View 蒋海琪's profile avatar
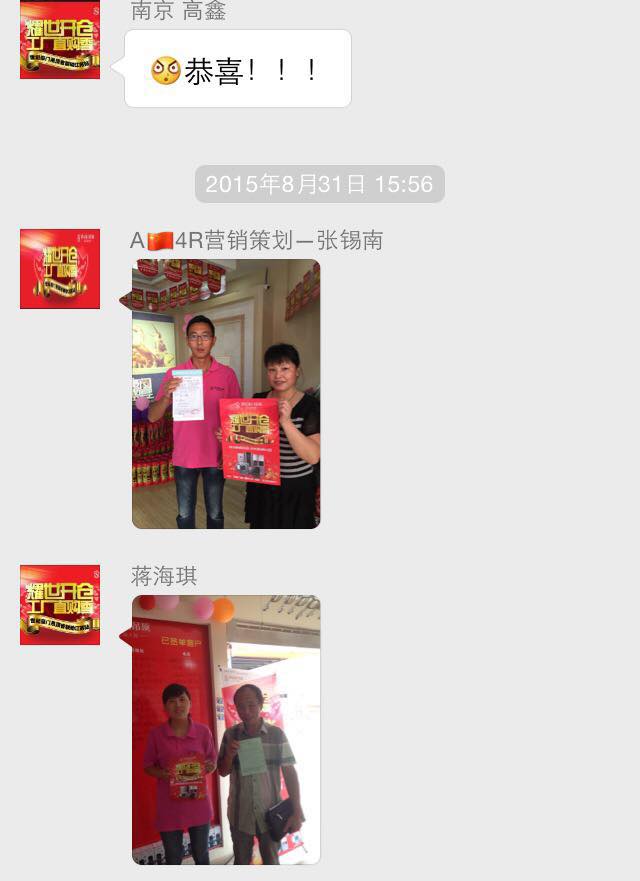The image size is (640, 881). point(60,605)
